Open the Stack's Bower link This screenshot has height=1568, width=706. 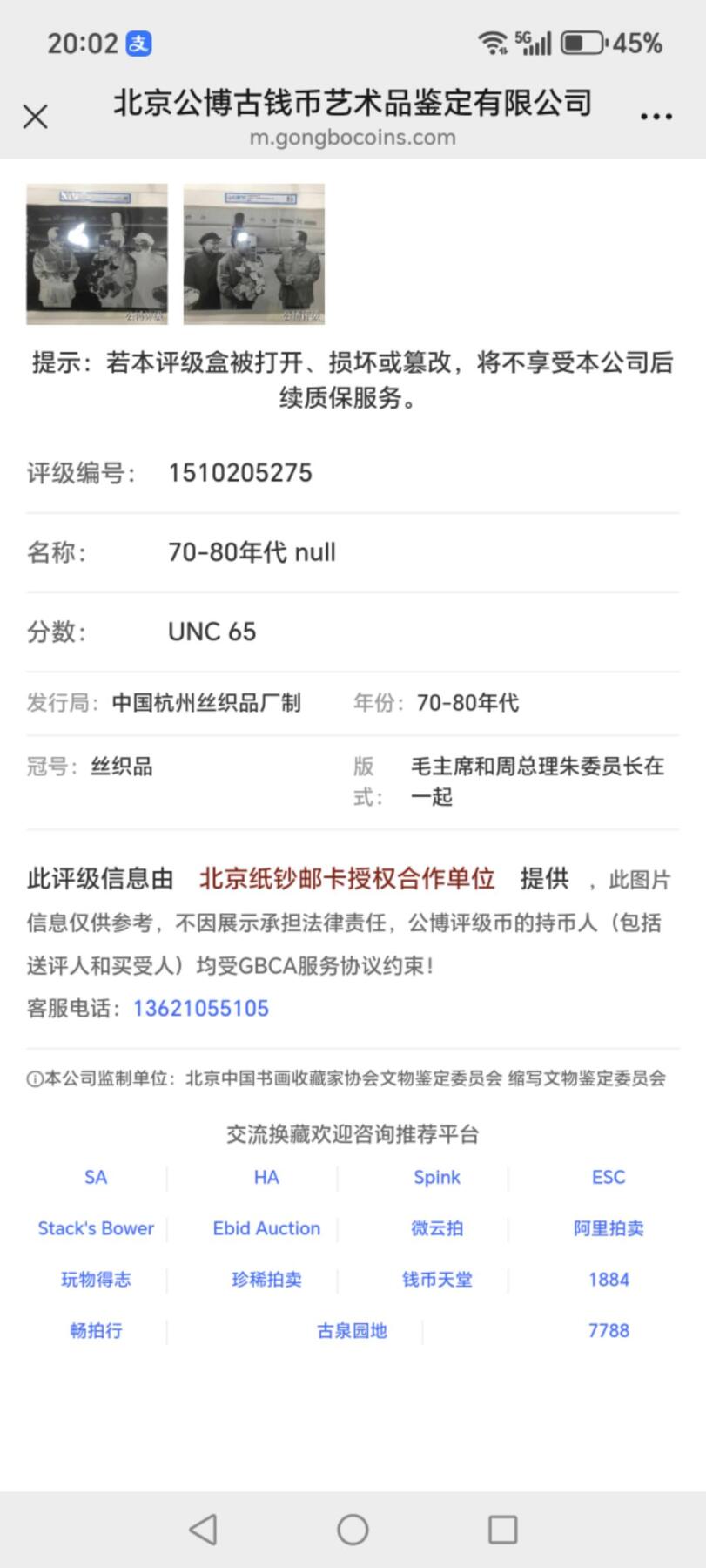pos(96,1228)
